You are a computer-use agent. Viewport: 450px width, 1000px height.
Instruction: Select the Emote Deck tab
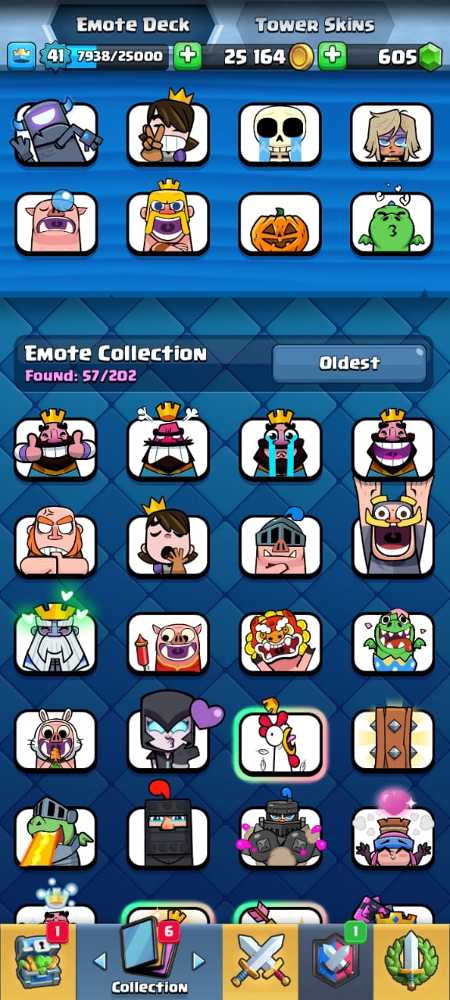click(133, 24)
